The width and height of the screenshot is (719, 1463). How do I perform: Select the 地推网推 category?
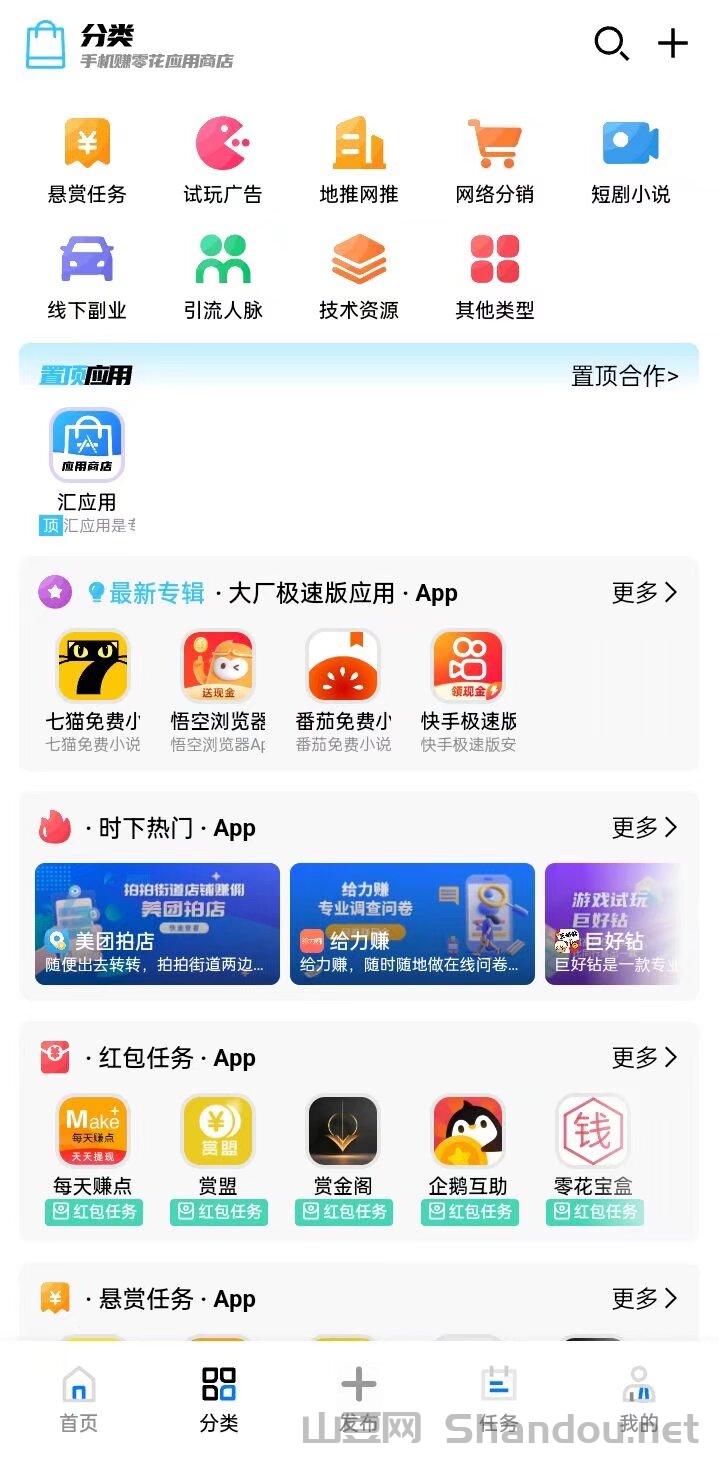coord(358,160)
